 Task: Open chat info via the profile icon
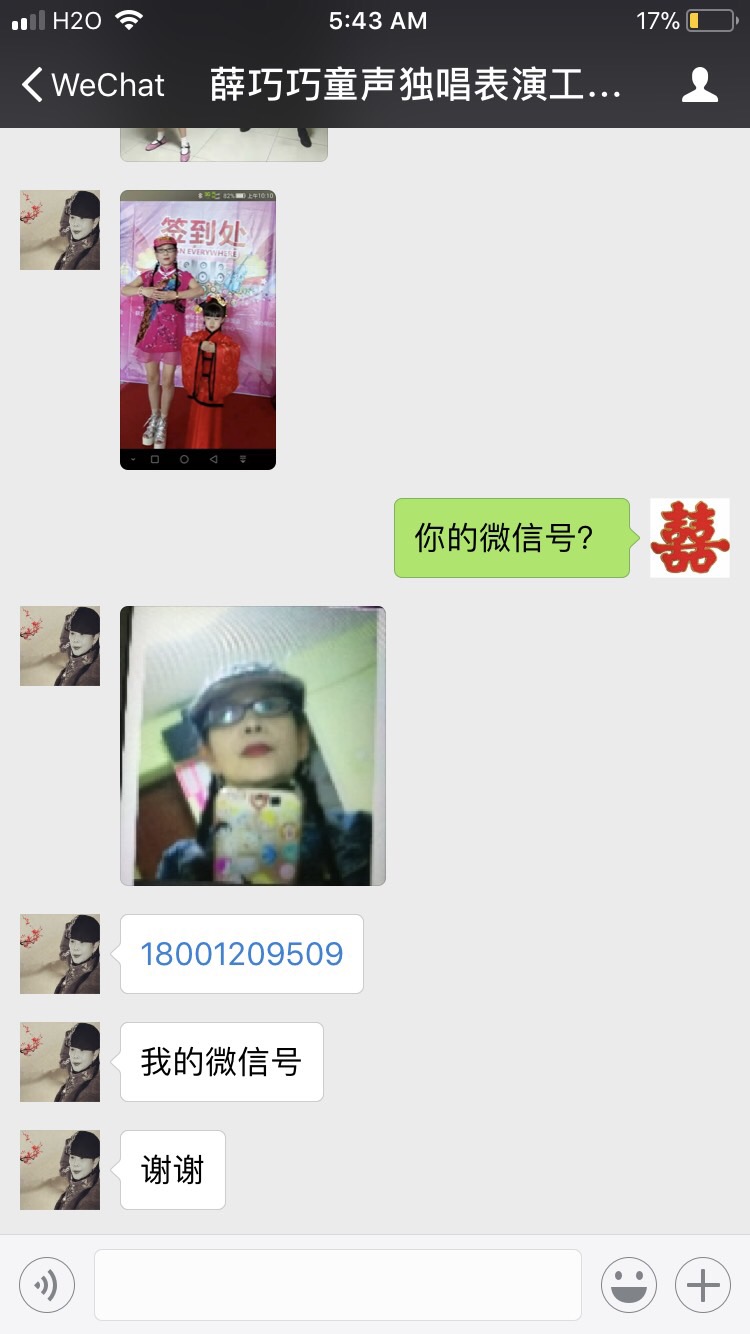pos(699,85)
